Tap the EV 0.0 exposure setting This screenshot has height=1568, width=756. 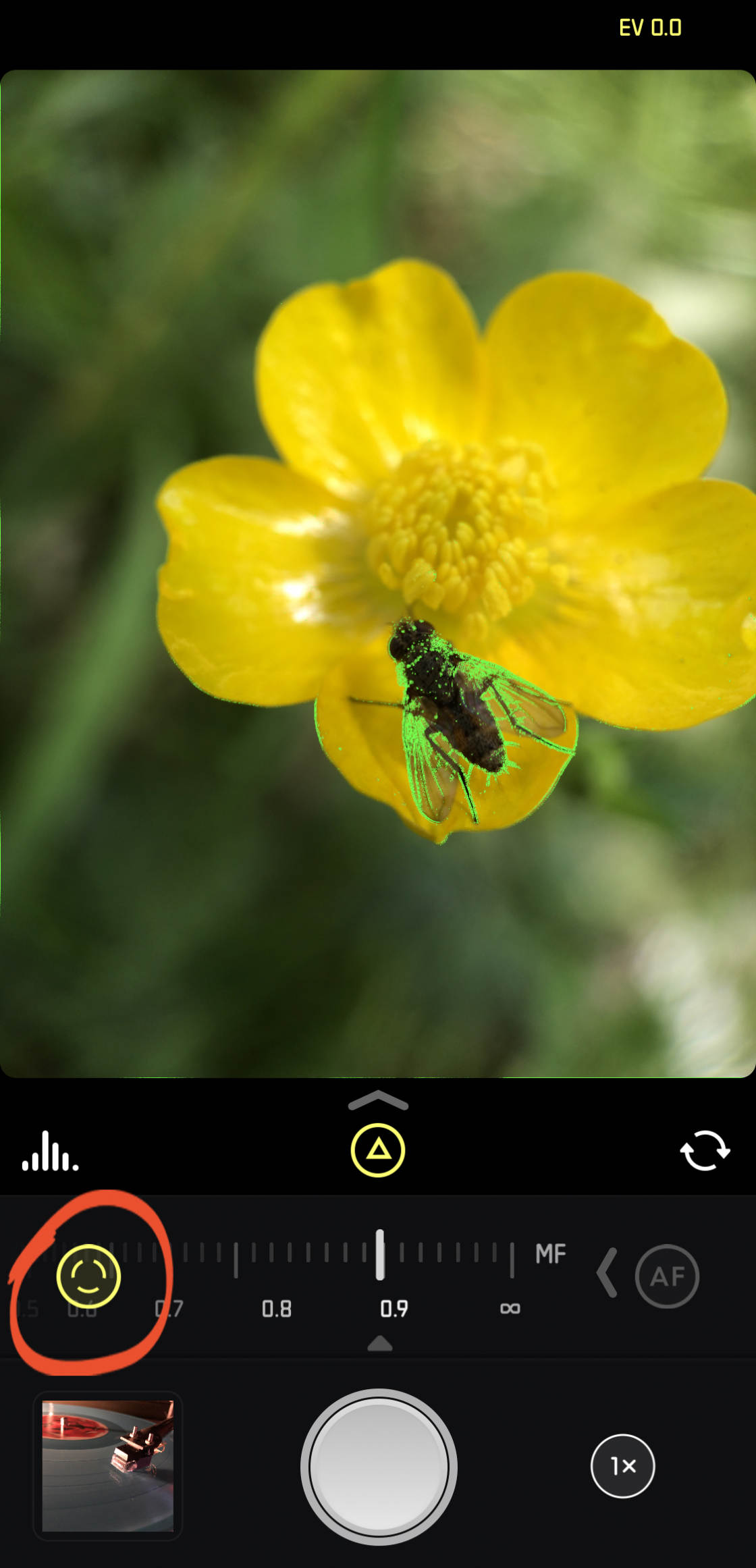650,28
